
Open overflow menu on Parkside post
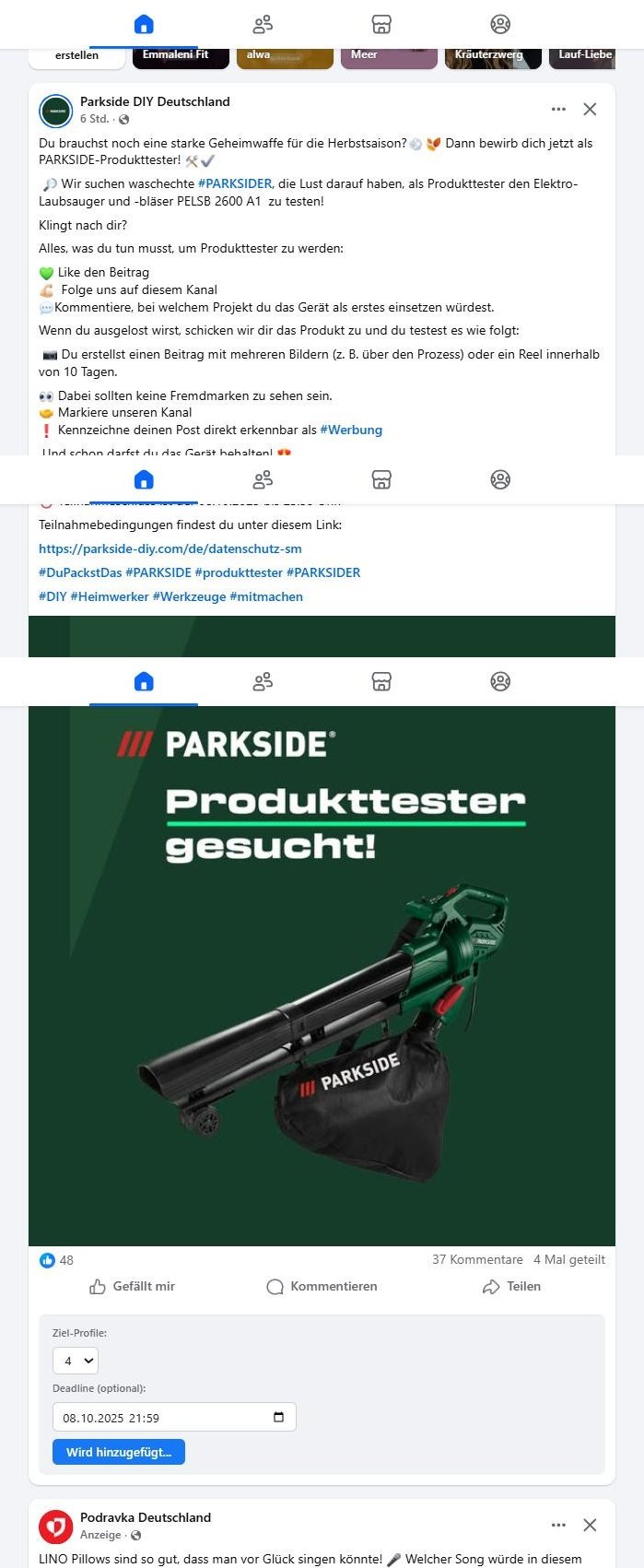(x=558, y=109)
